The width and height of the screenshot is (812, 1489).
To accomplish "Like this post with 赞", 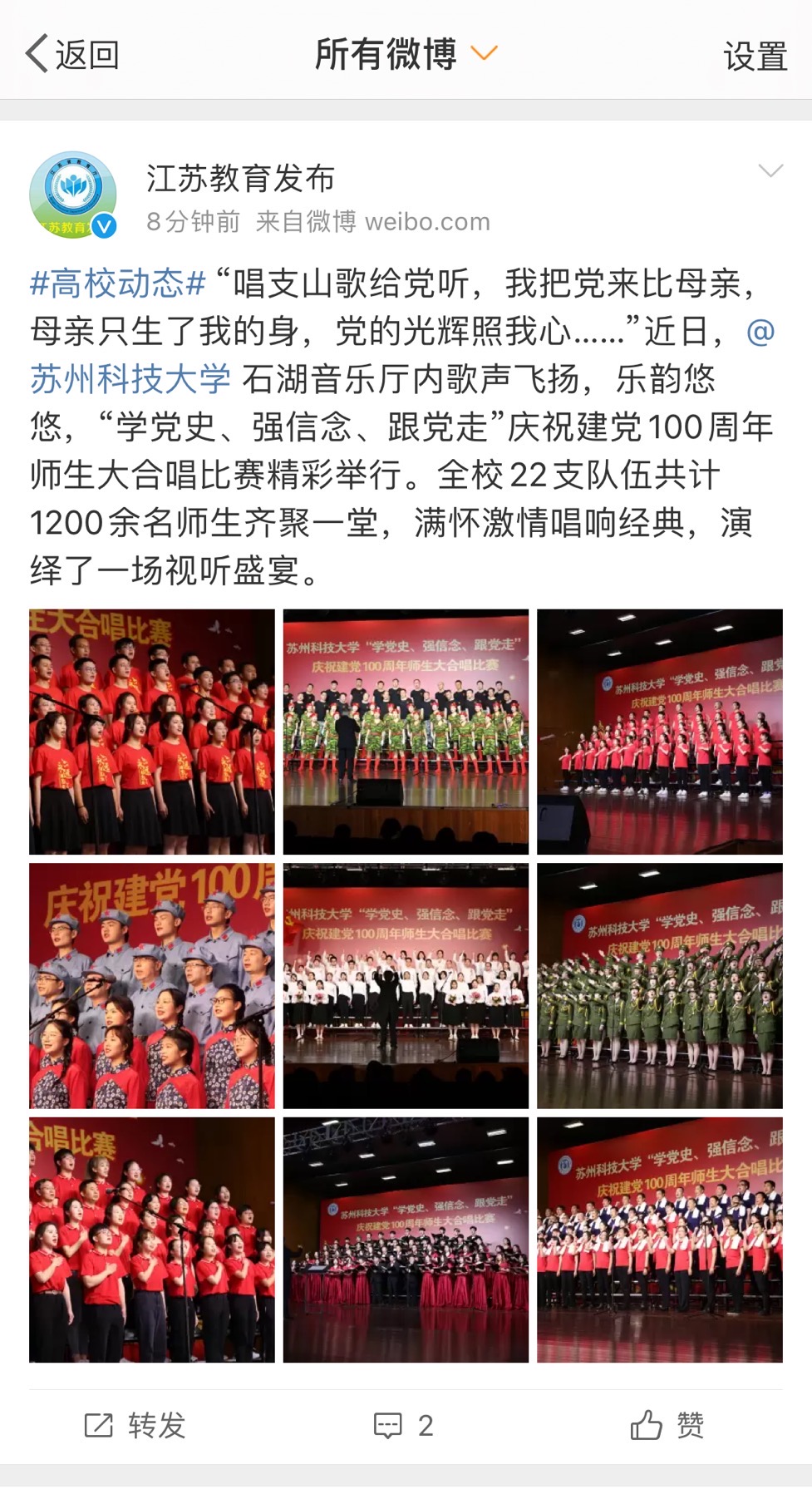I will tap(667, 1425).
